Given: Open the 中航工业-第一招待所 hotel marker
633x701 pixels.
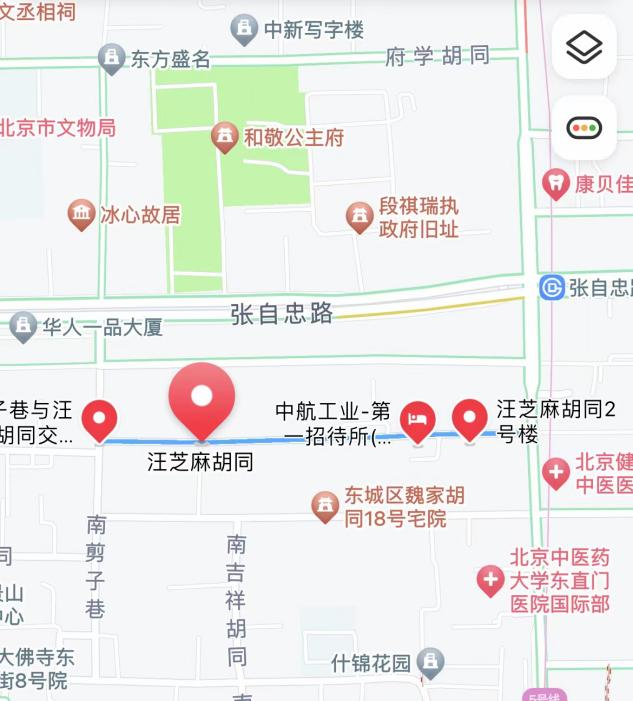Looking at the screenshot, I should [x=418, y=420].
